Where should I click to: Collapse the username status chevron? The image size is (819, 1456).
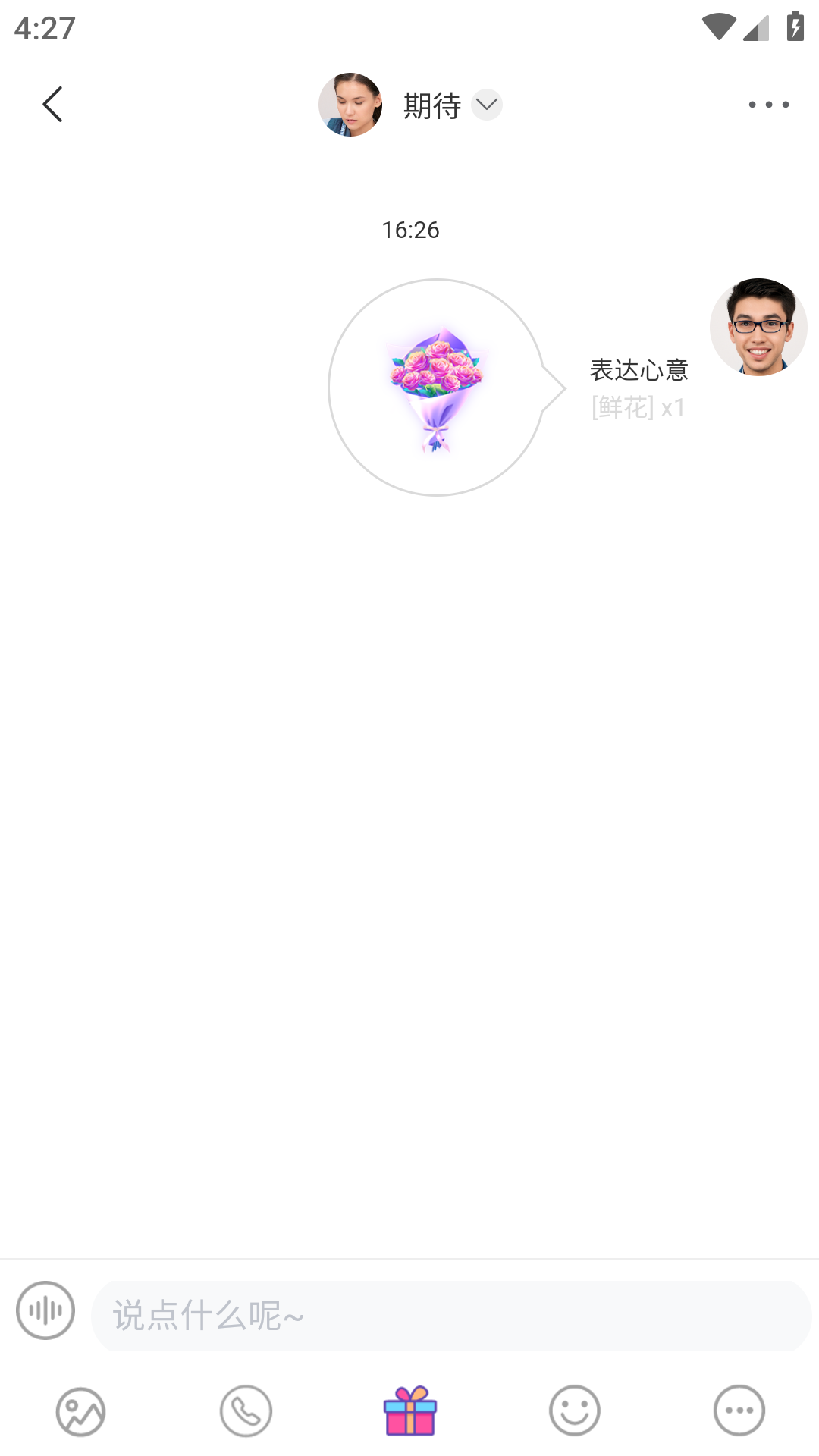point(487,105)
